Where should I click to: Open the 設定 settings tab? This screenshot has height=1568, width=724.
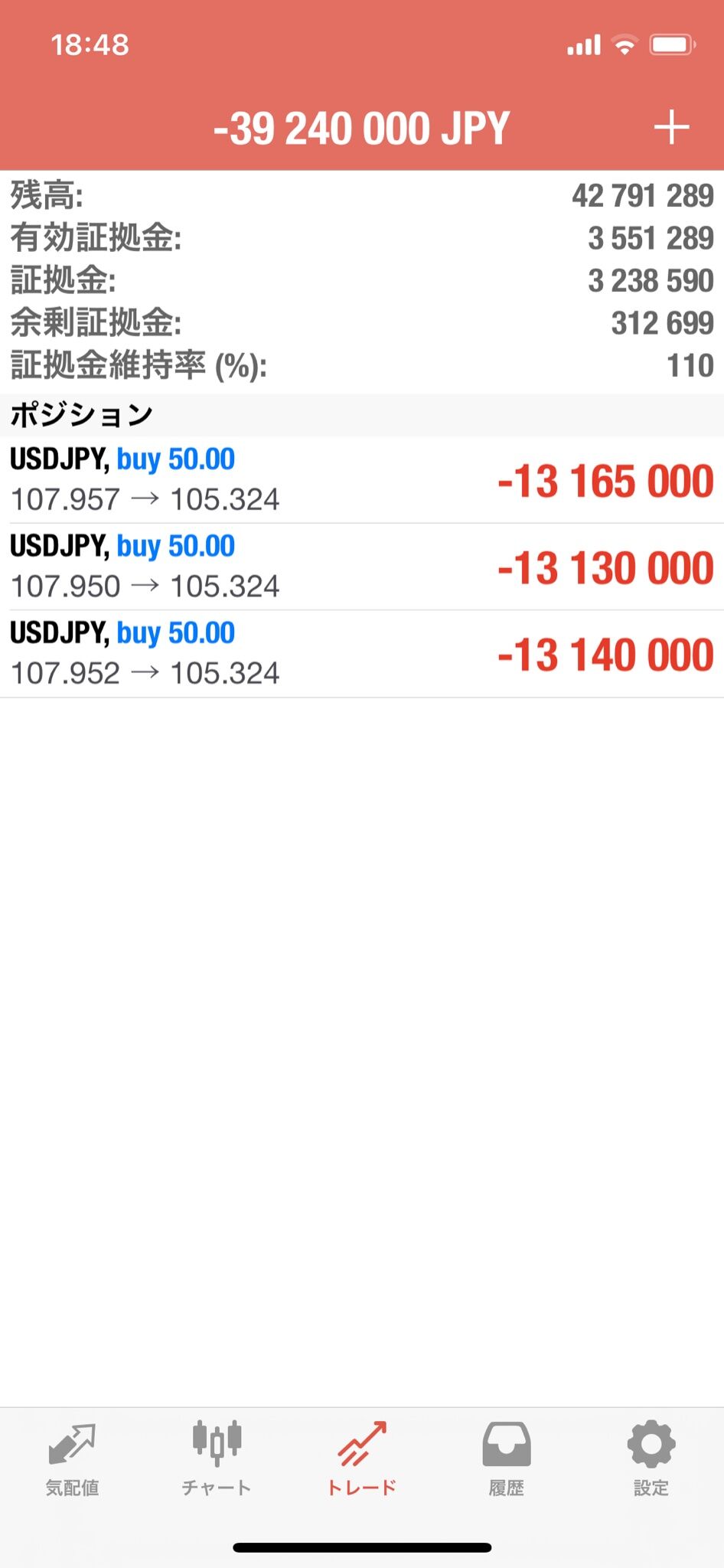651,1459
